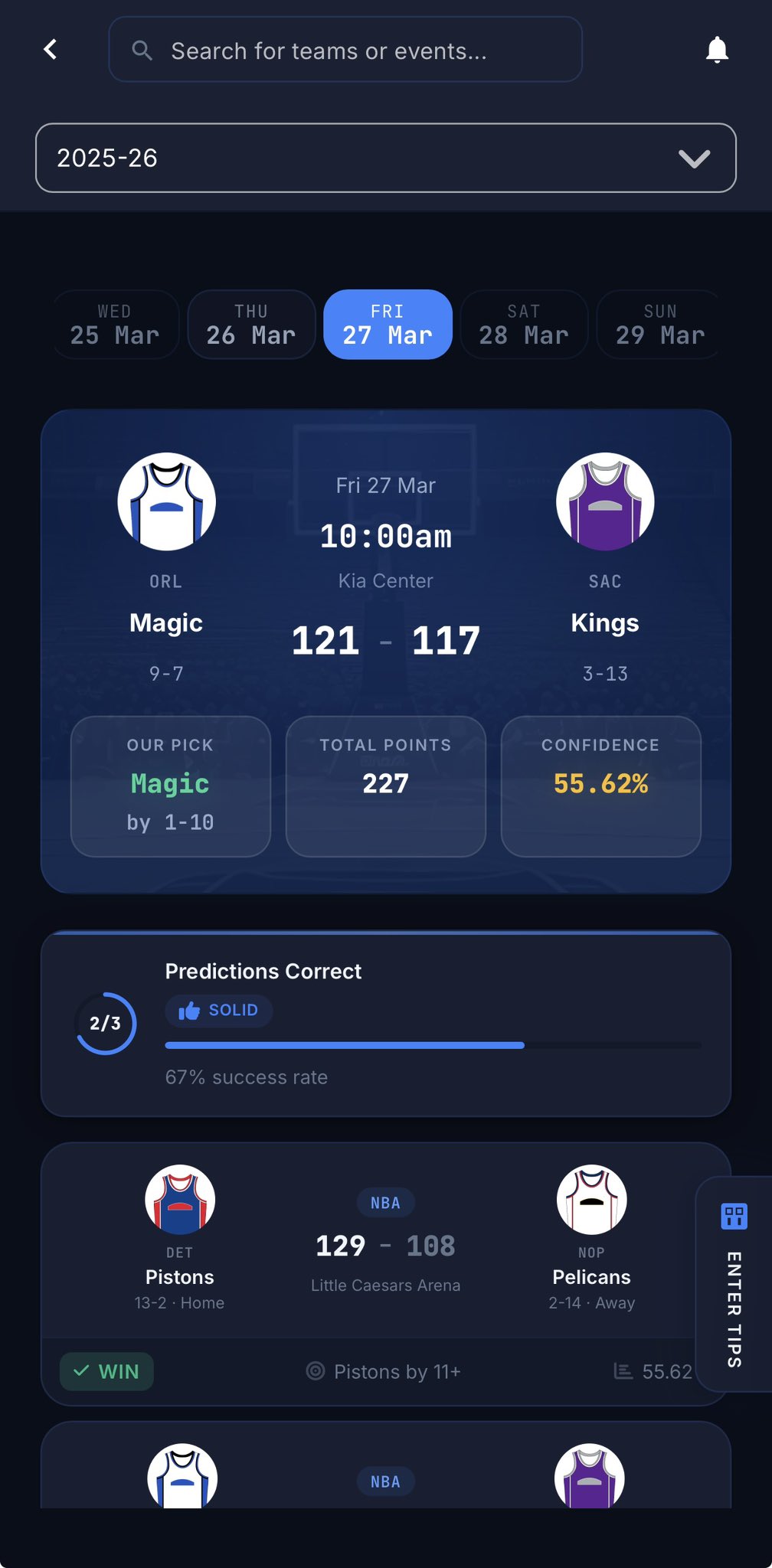
Task: Open the Enter Tips side button
Action: [x=734, y=1284]
